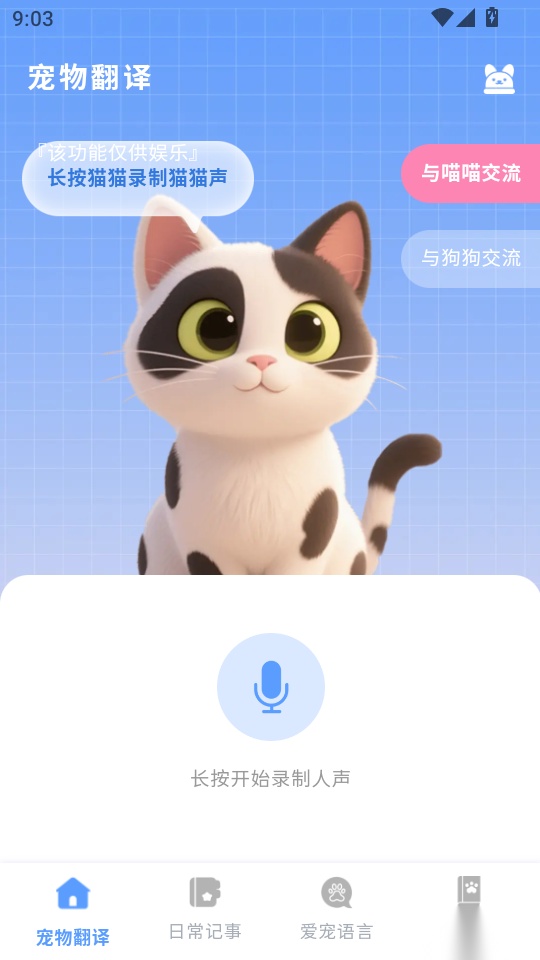
Task: Open the 宠物翻译 tab
Action: coord(73,911)
